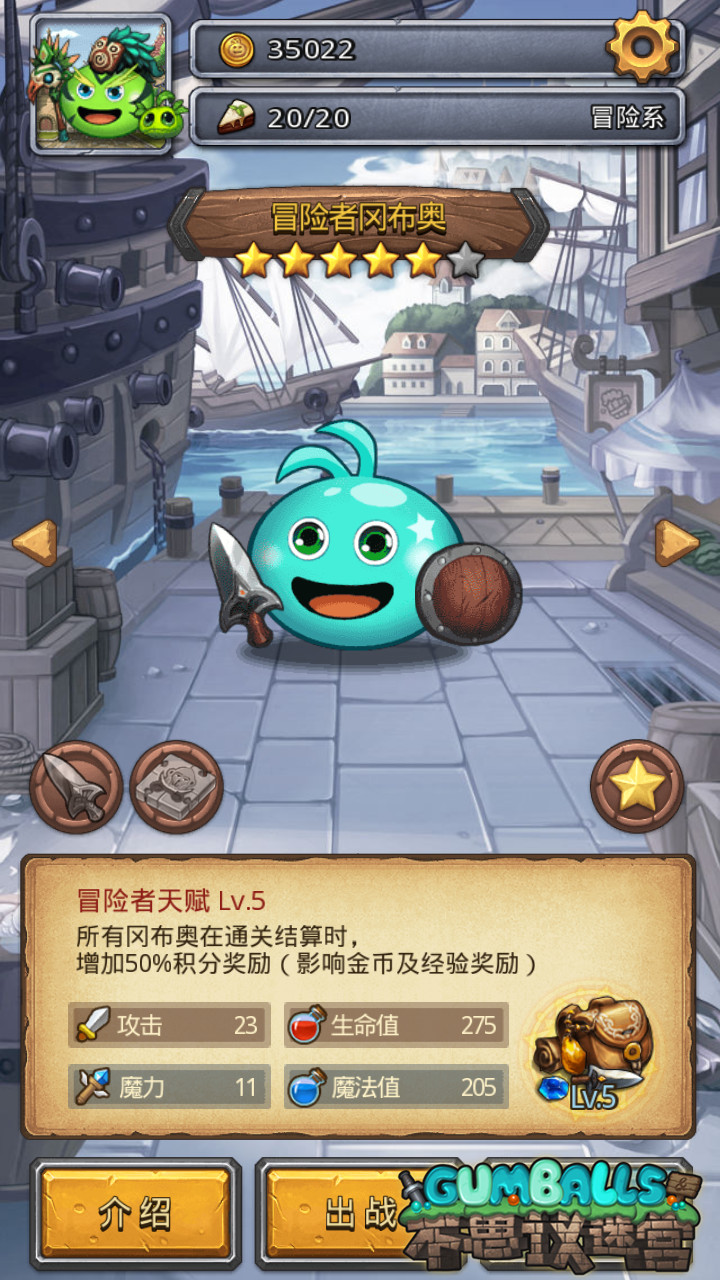Tap the player avatar portrait
The image size is (720, 1280).
(x=100, y=86)
